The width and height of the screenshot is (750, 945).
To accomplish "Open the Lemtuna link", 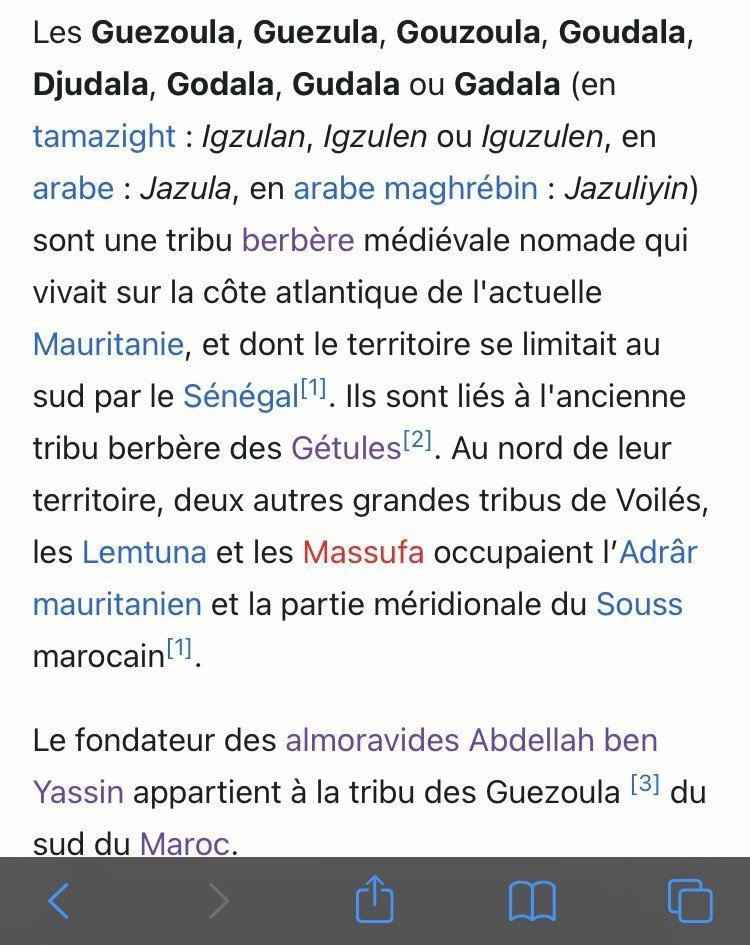I will point(144,553).
